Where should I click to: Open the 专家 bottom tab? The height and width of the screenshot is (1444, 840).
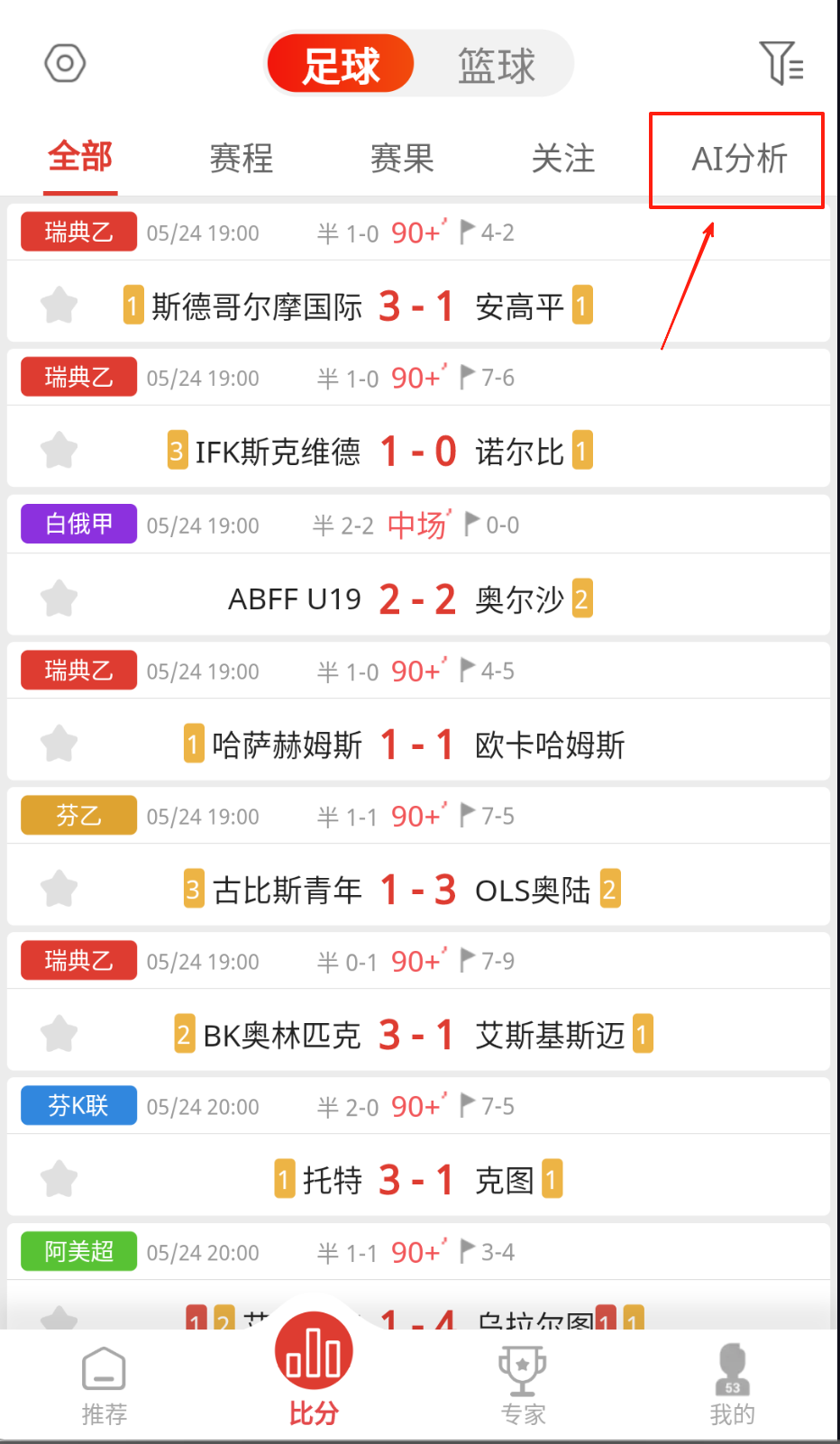click(x=523, y=1385)
